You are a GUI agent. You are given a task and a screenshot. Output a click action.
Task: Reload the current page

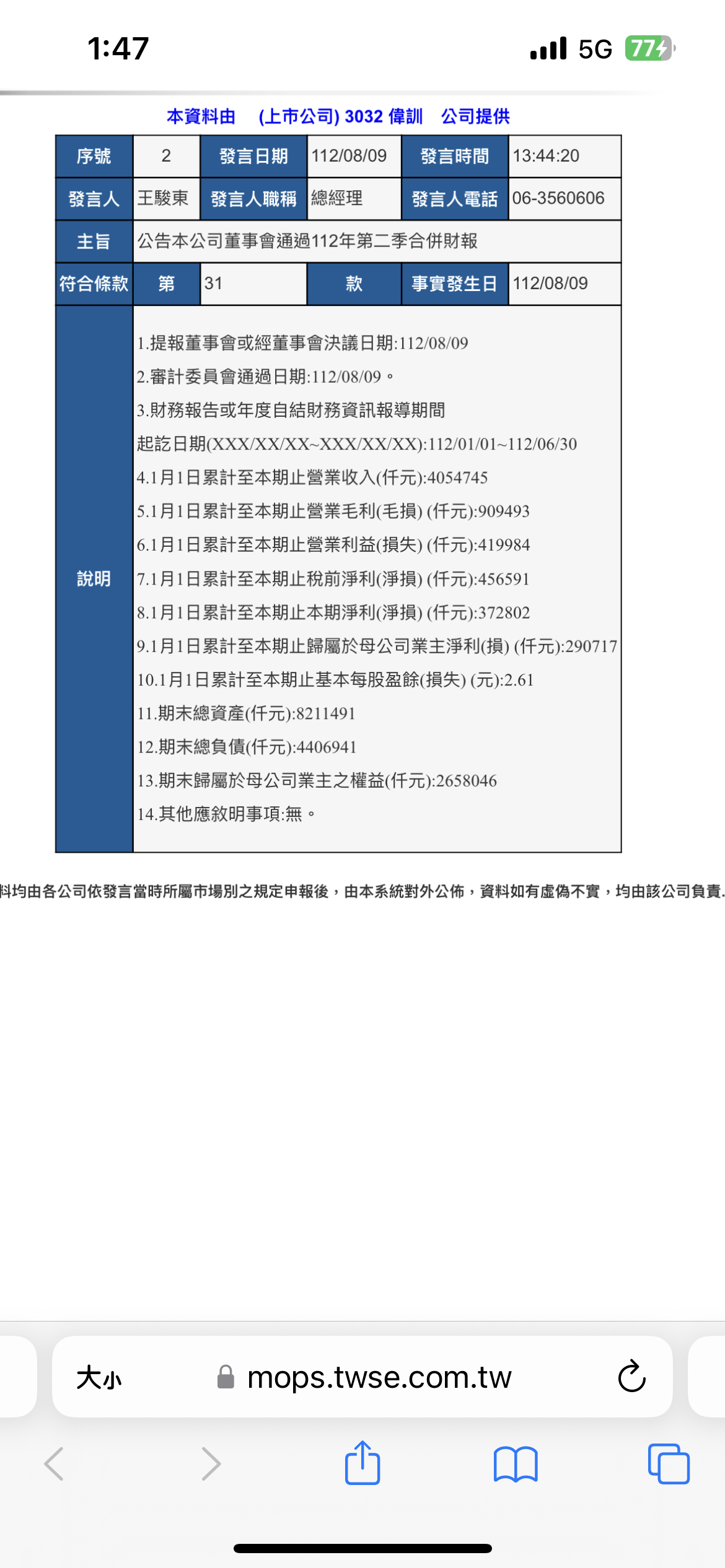pos(631,1377)
